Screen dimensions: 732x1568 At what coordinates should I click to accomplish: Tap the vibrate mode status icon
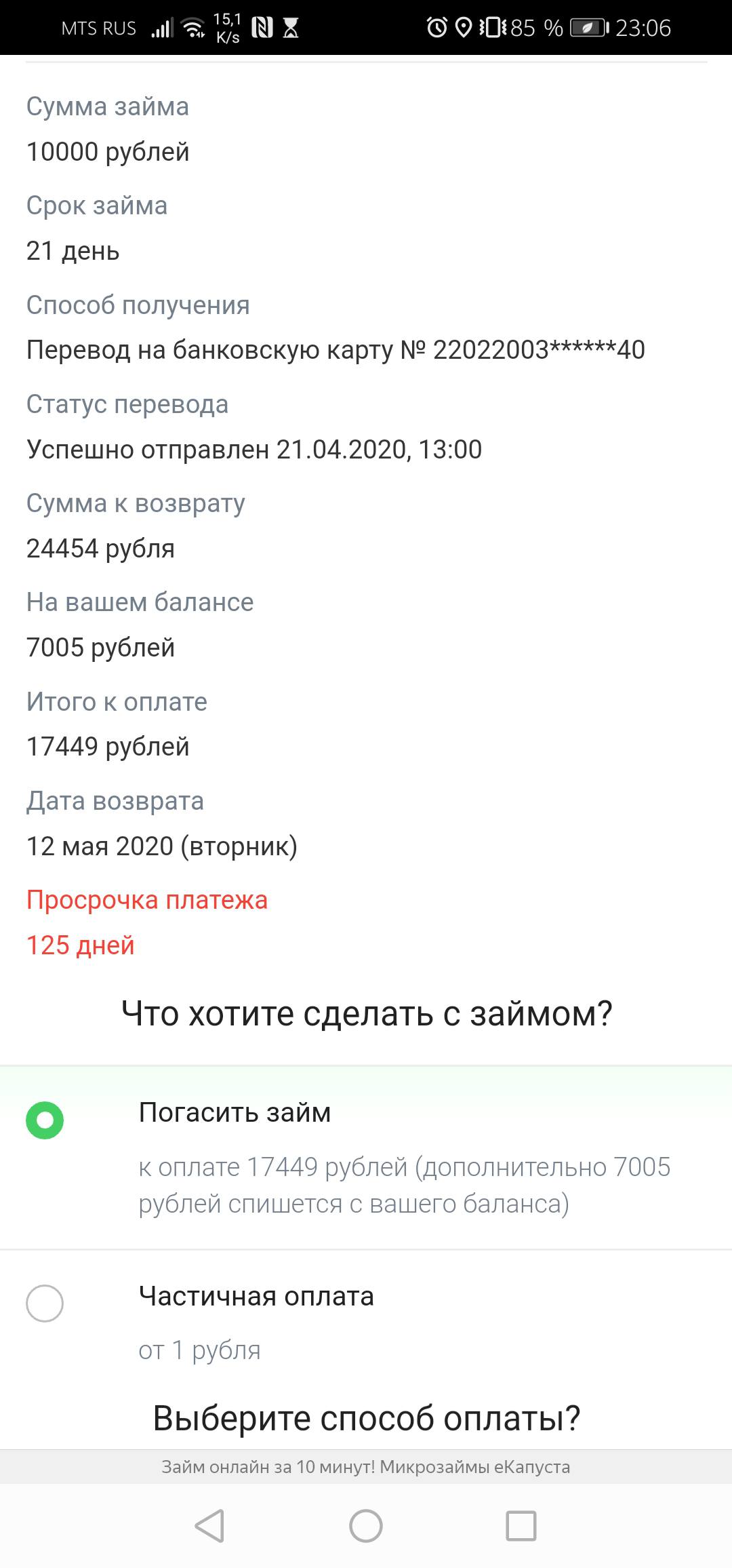(x=491, y=26)
